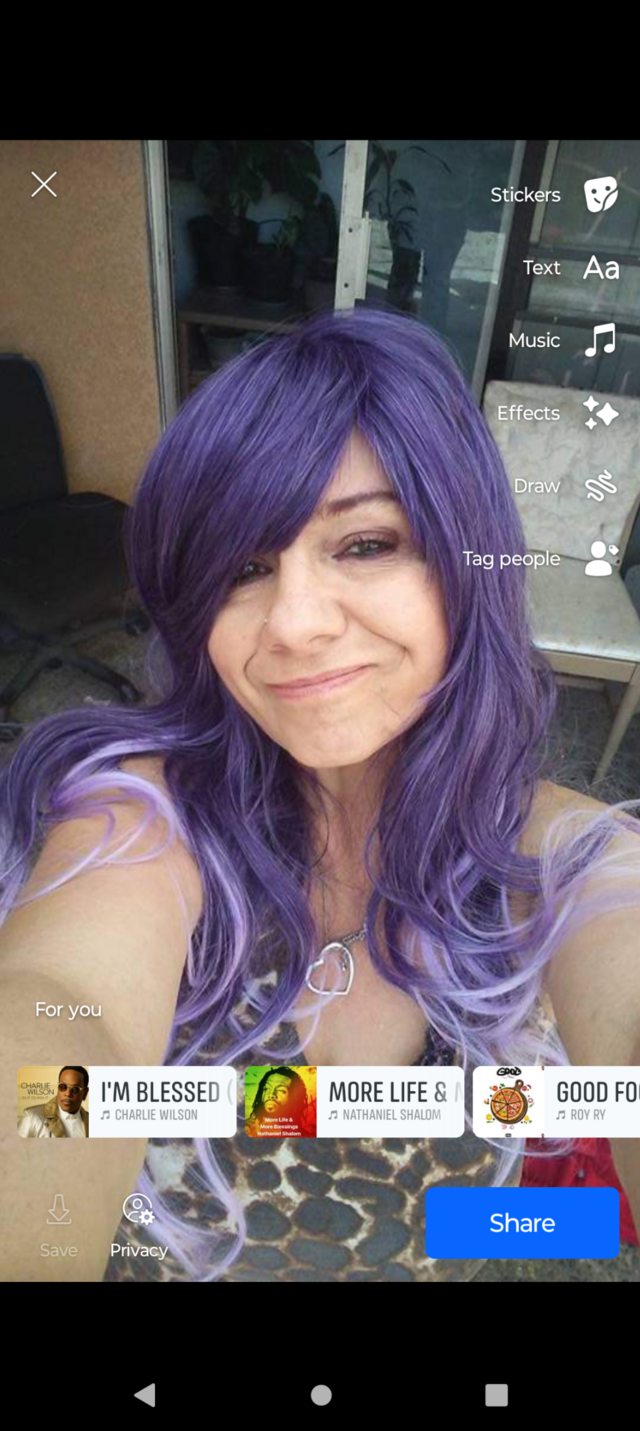The image size is (640, 1431).
Task: Tag people in this story
Action: pos(600,559)
